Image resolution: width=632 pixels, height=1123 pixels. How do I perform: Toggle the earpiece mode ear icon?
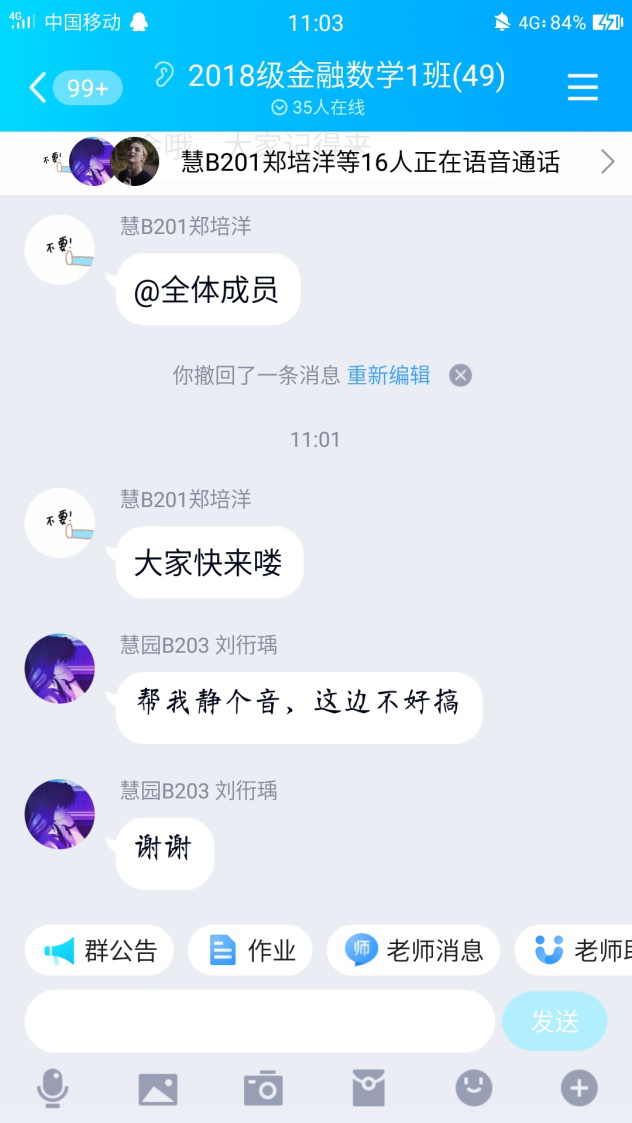[x=164, y=75]
